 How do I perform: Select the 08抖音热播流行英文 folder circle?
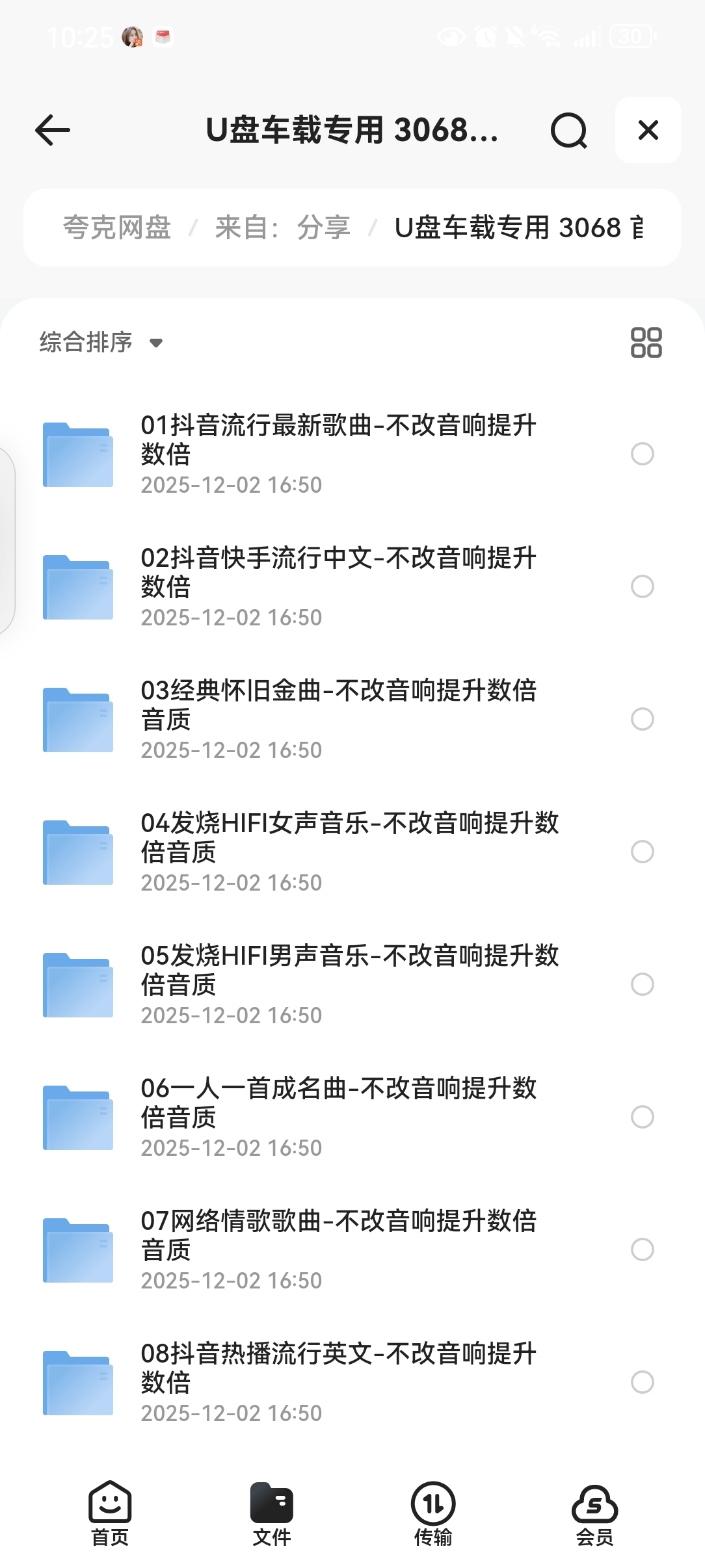tap(642, 1382)
